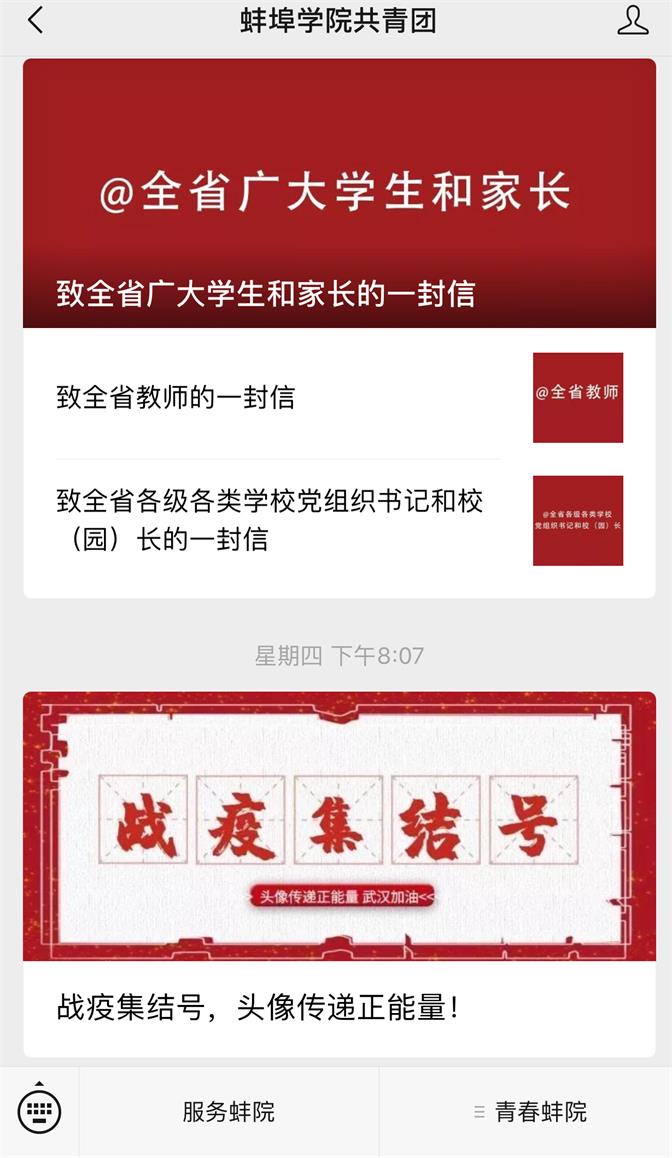Screen dimensions: 672x1158
Task: Open 战疫集结号,头像传递正能量 article
Action: (339, 873)
